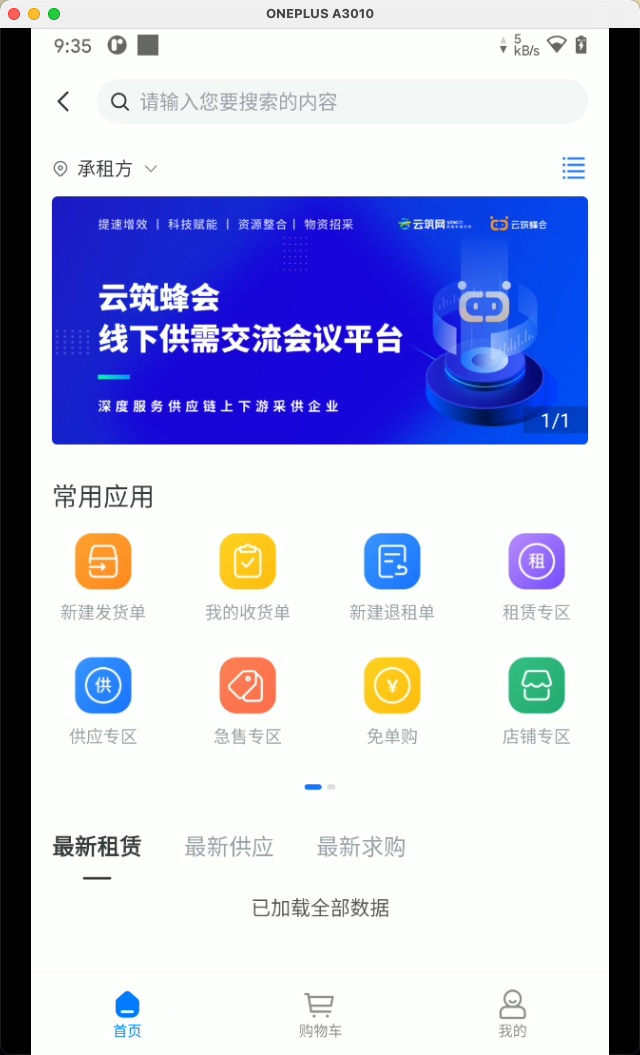Open the 云筑蜂会 banner

(320, 320)
